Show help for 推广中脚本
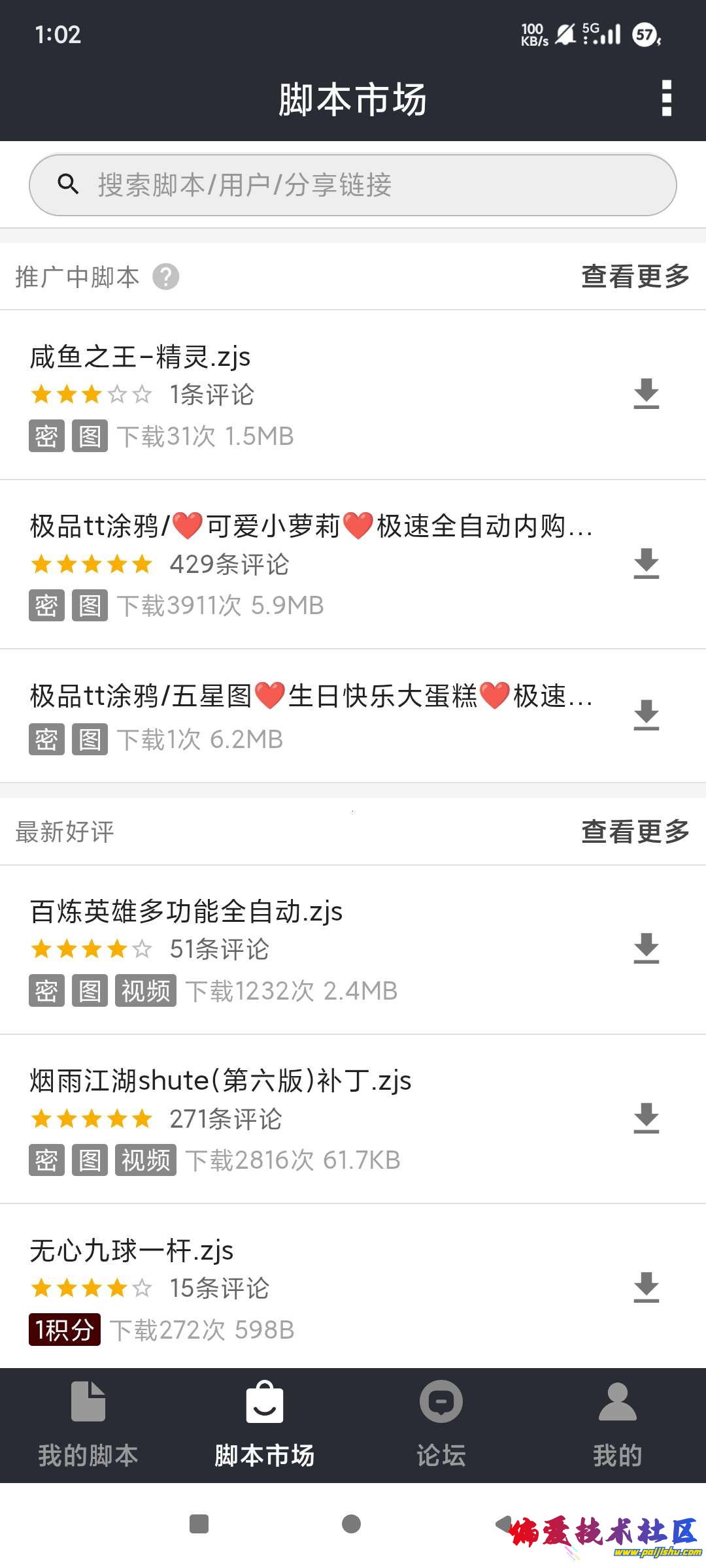 click(166, 277)
